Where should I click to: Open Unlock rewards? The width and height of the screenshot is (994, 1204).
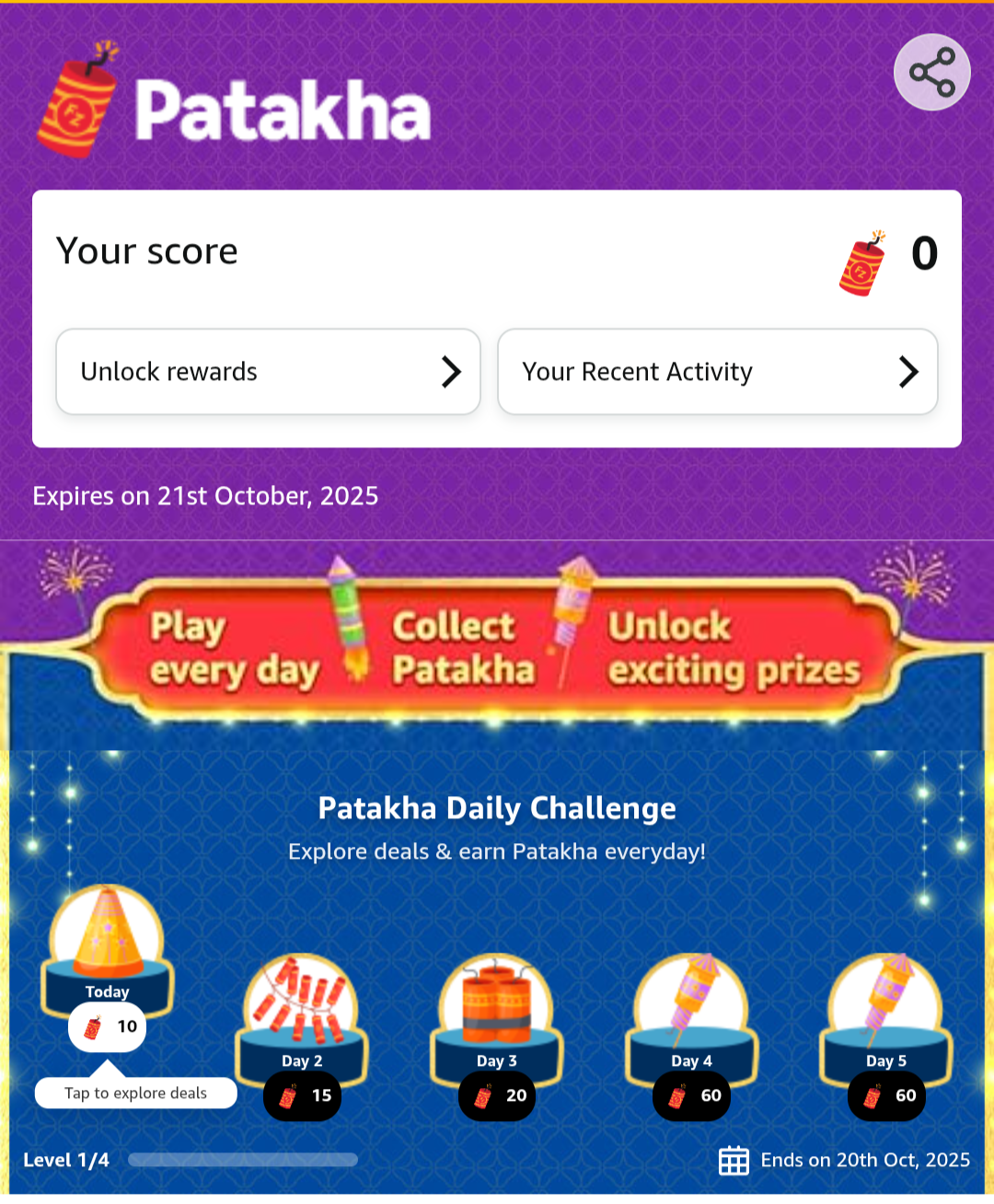point(268,372)
